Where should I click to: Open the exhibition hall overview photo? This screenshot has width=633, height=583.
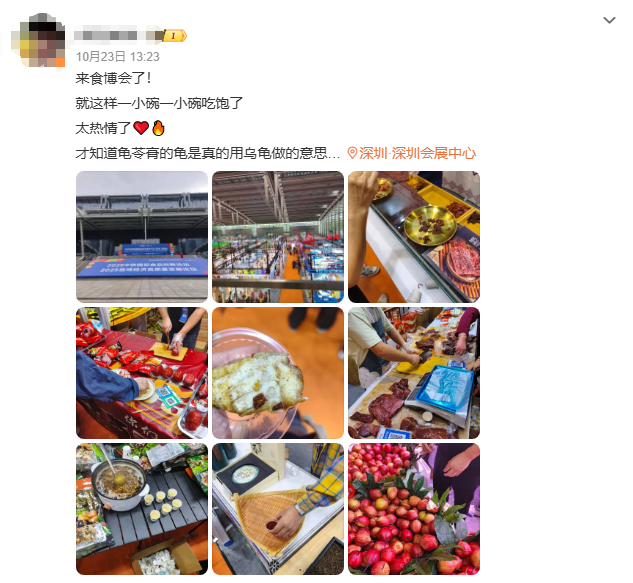278,237
